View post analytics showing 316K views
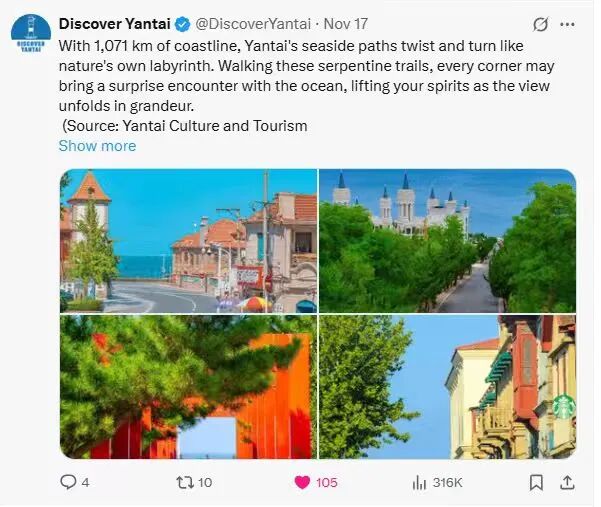Screen dimensions: 601x507 pos(420,482)
